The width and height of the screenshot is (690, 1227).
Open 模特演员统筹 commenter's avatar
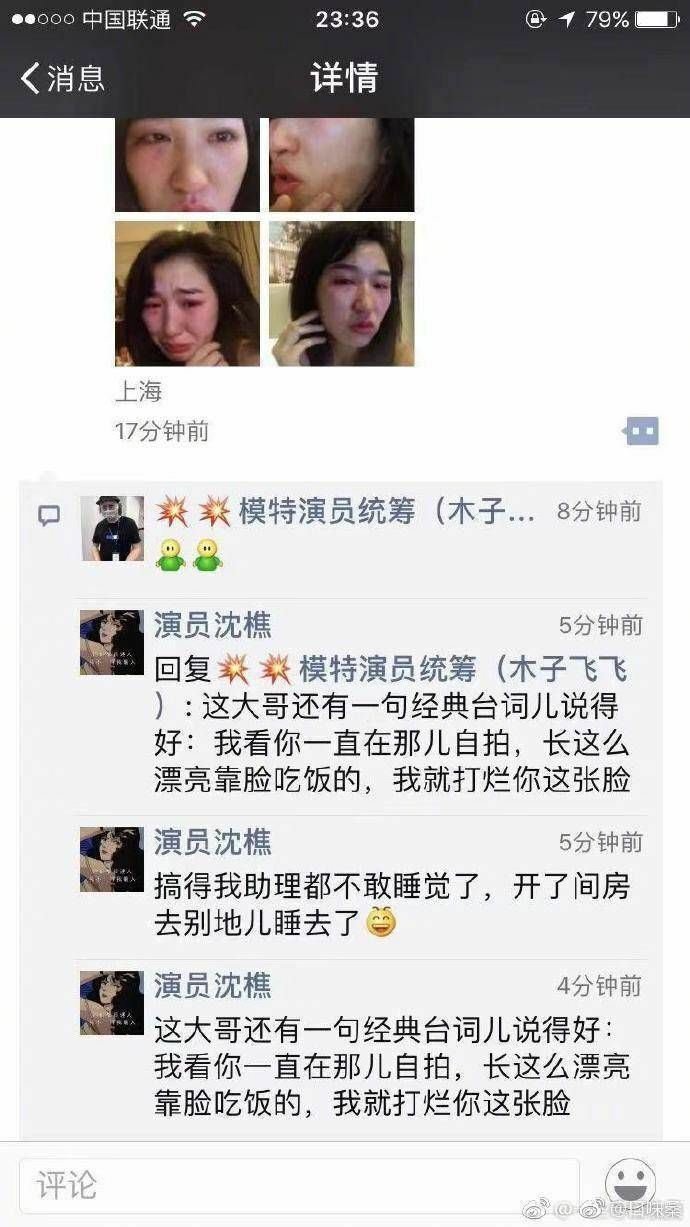point(112,528)
